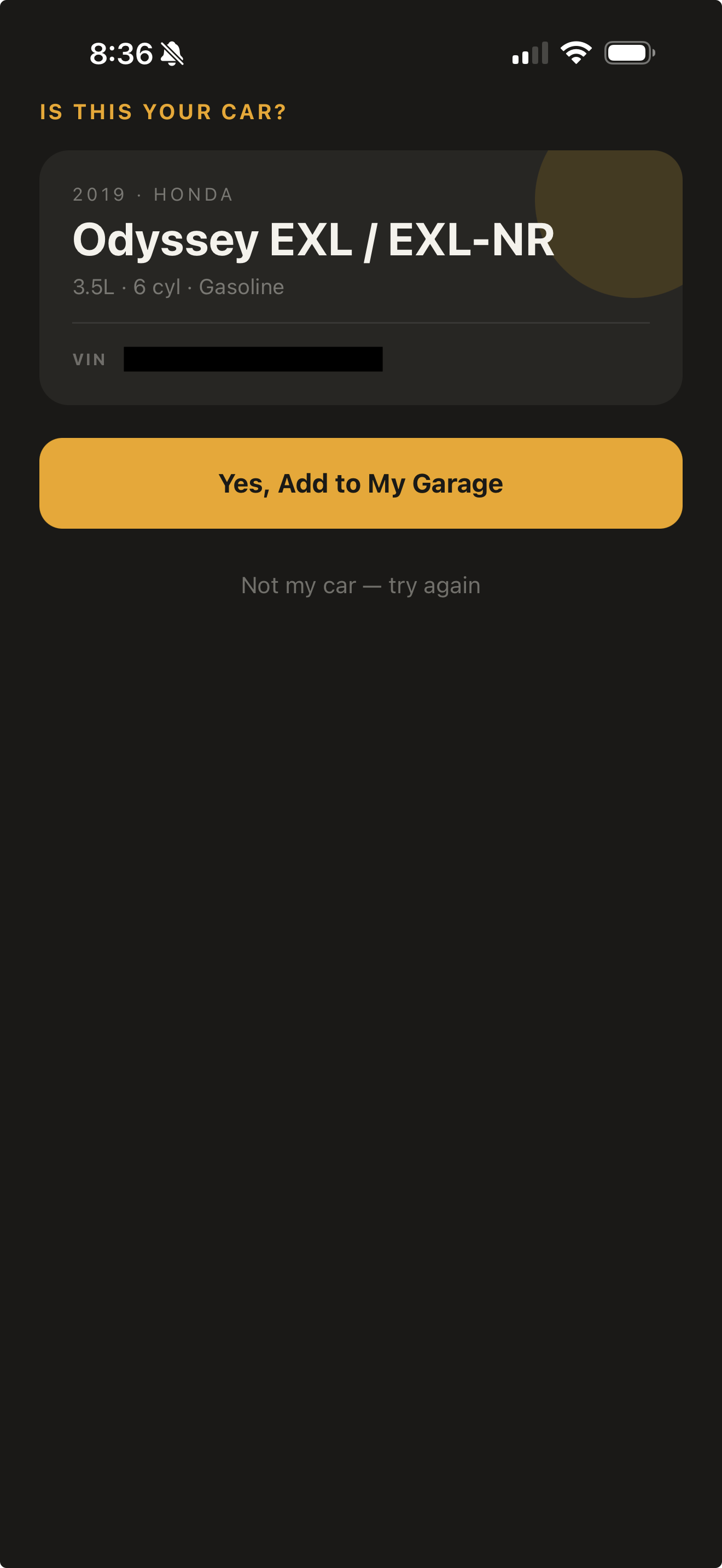Select the Odyssey EXL / EXL-NR title
722x1568 pixels.
click(313, 239)
